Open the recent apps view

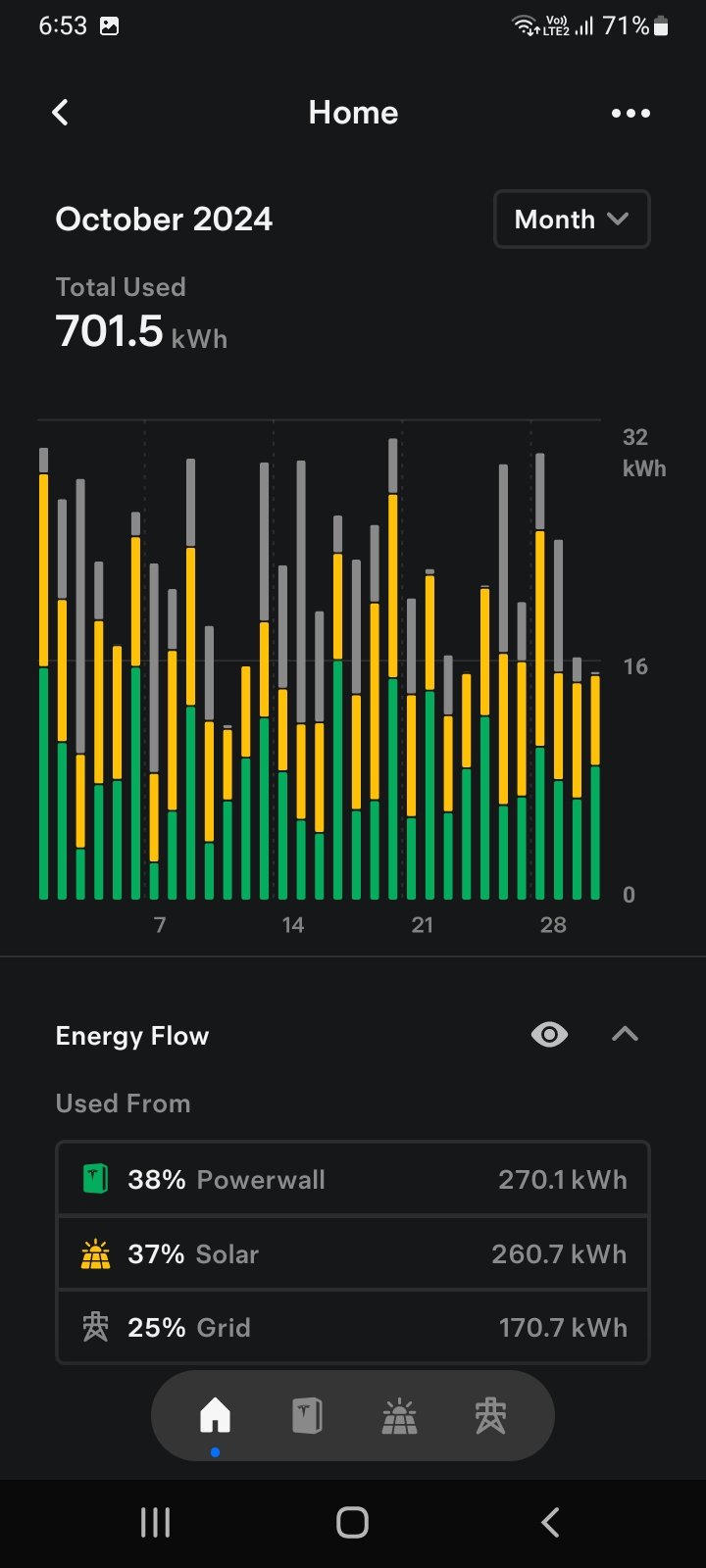pyautogui.click(x=155, y=1522)
